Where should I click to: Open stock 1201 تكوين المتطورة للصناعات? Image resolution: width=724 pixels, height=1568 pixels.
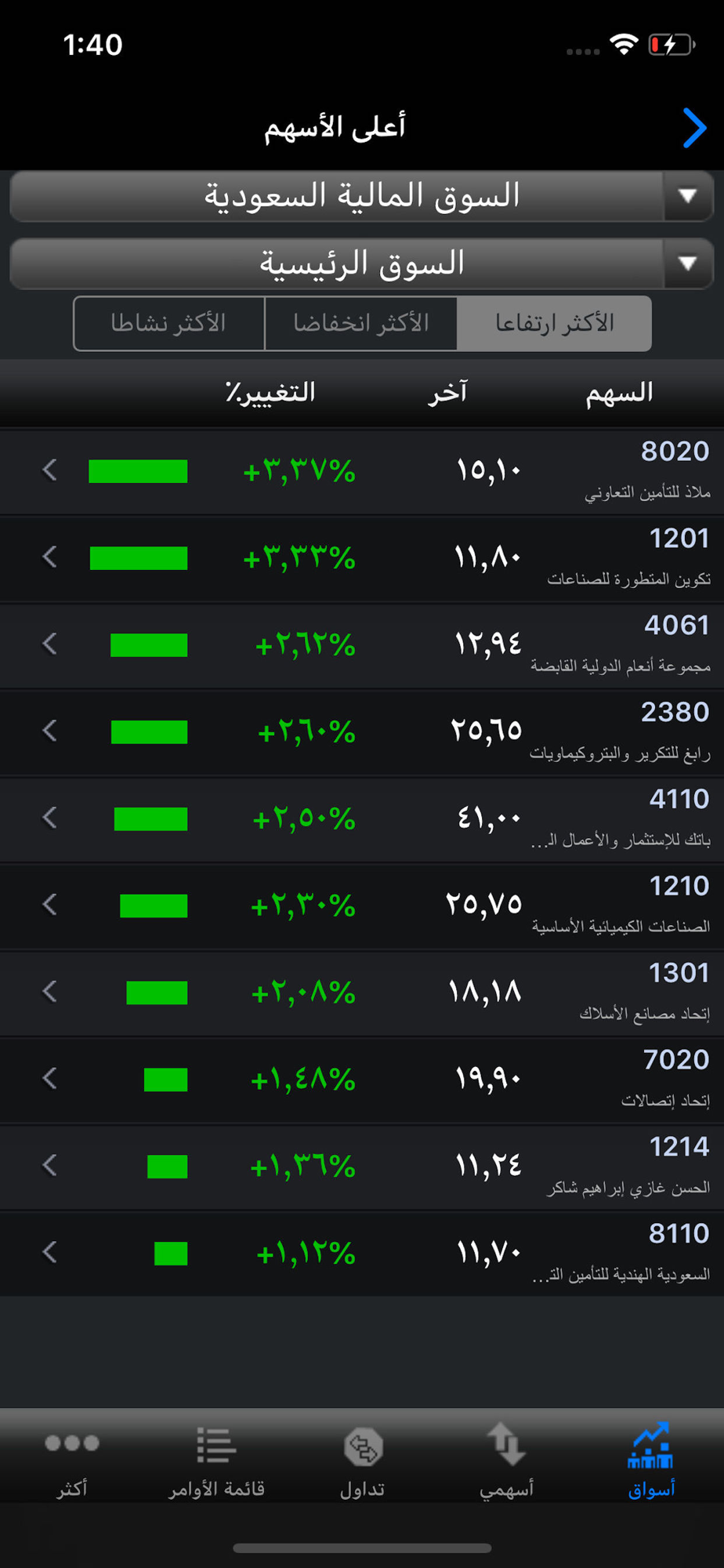point(362,558)
